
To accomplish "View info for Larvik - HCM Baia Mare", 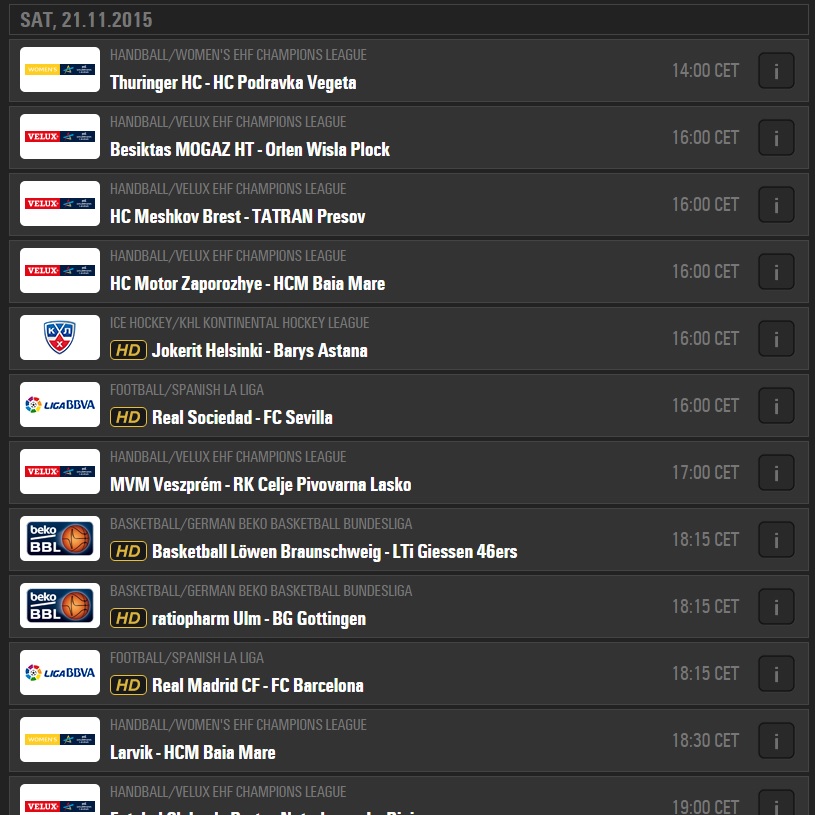I will coord(776,740).
